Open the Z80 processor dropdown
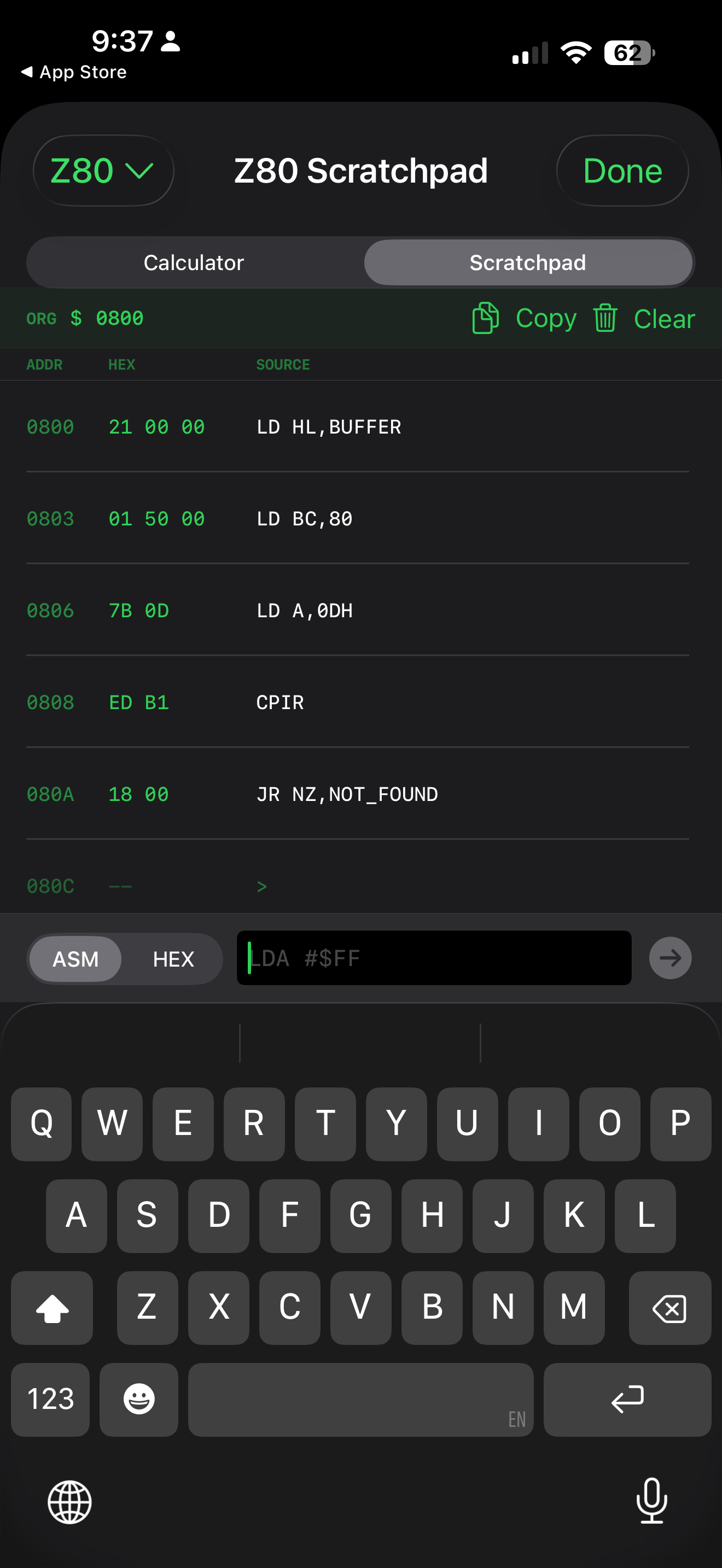The image size is (722, 1568). pyautogui.click(x=103, y=171)
